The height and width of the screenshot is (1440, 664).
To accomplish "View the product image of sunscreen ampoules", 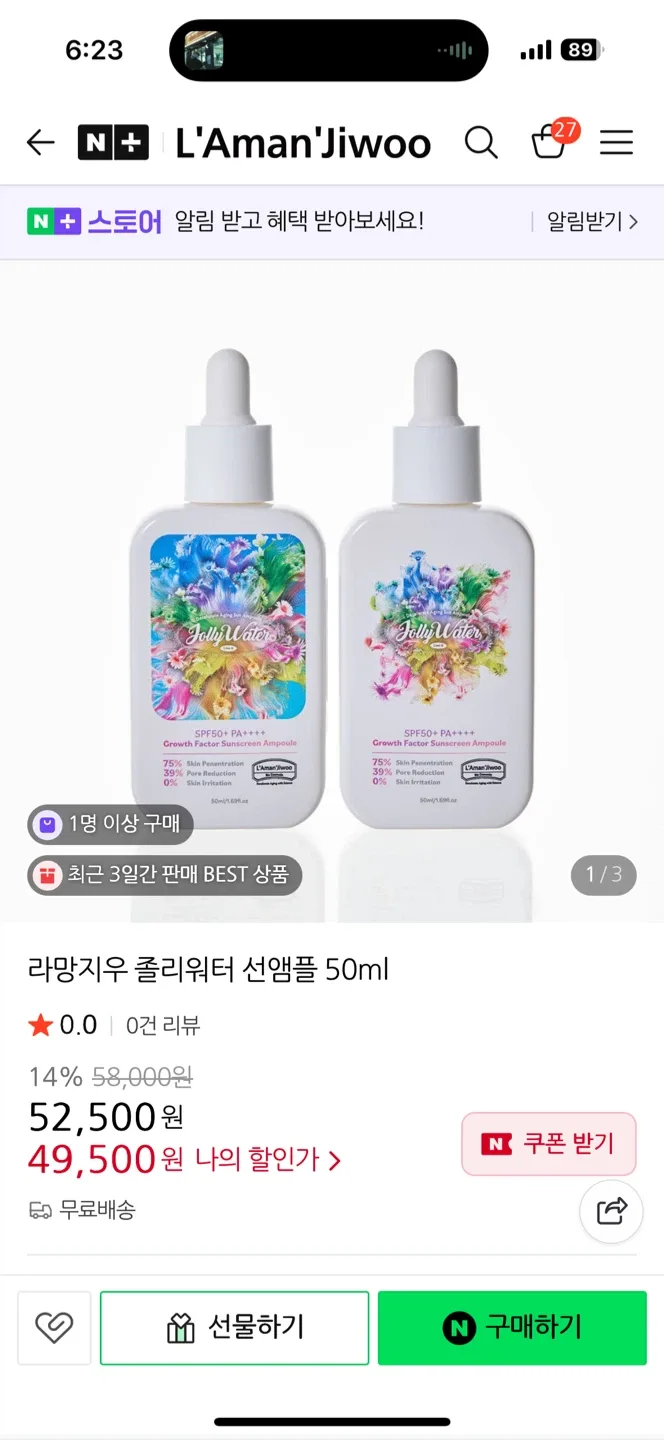I will pos(332,590).
